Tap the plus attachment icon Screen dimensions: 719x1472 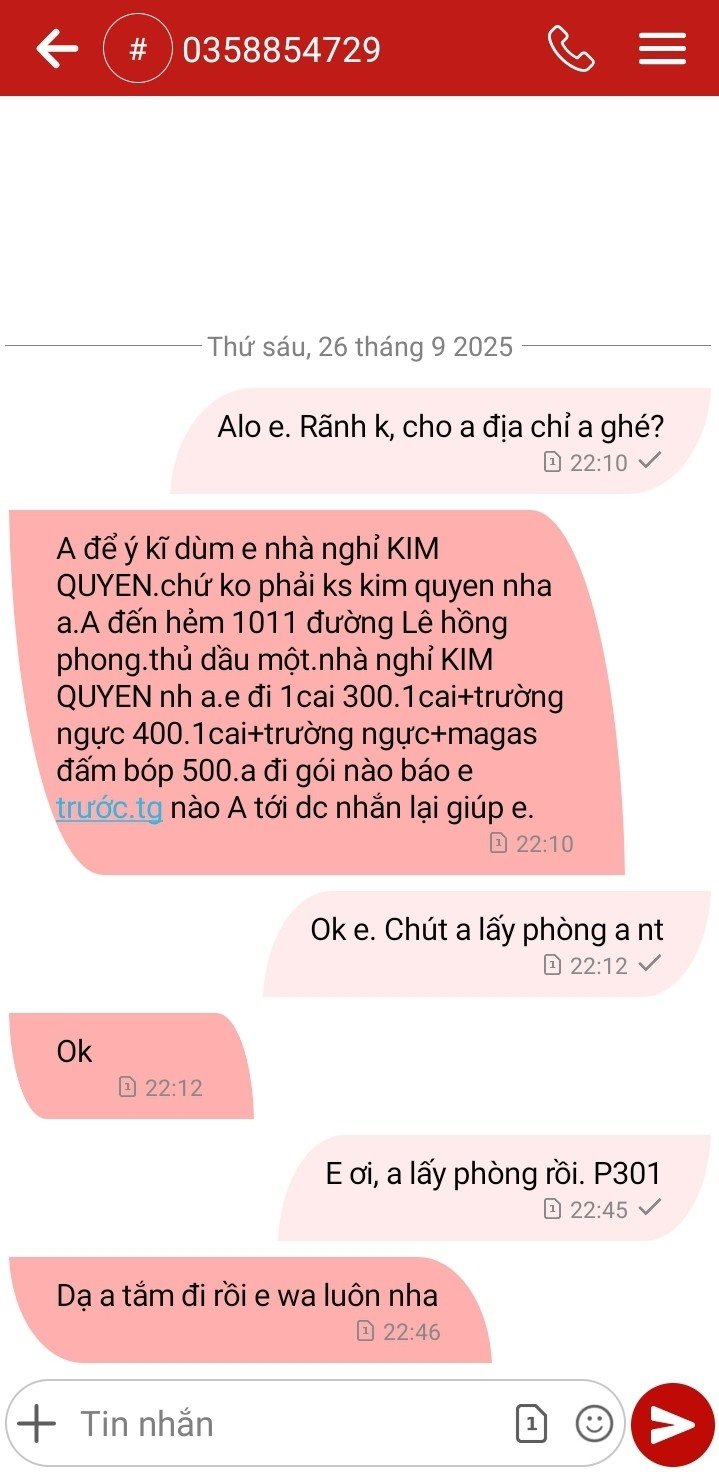pyautogui.click(x=37, y=1423)
